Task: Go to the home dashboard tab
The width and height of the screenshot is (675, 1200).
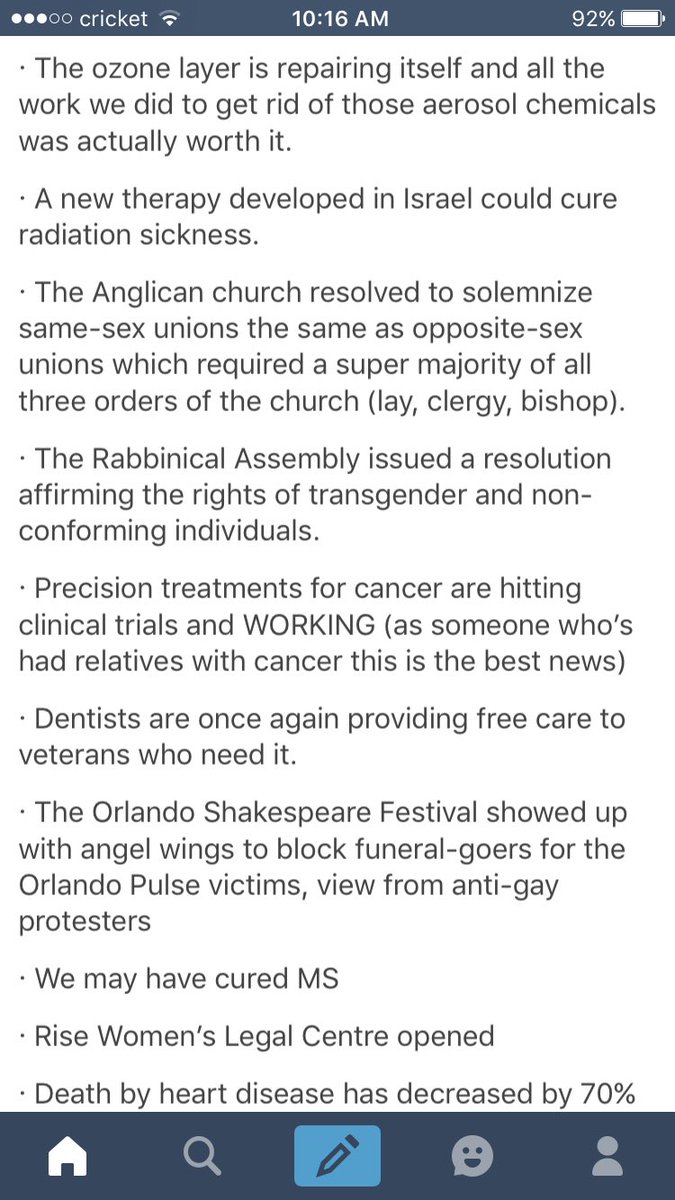Action: click(x=68, y=1158)
